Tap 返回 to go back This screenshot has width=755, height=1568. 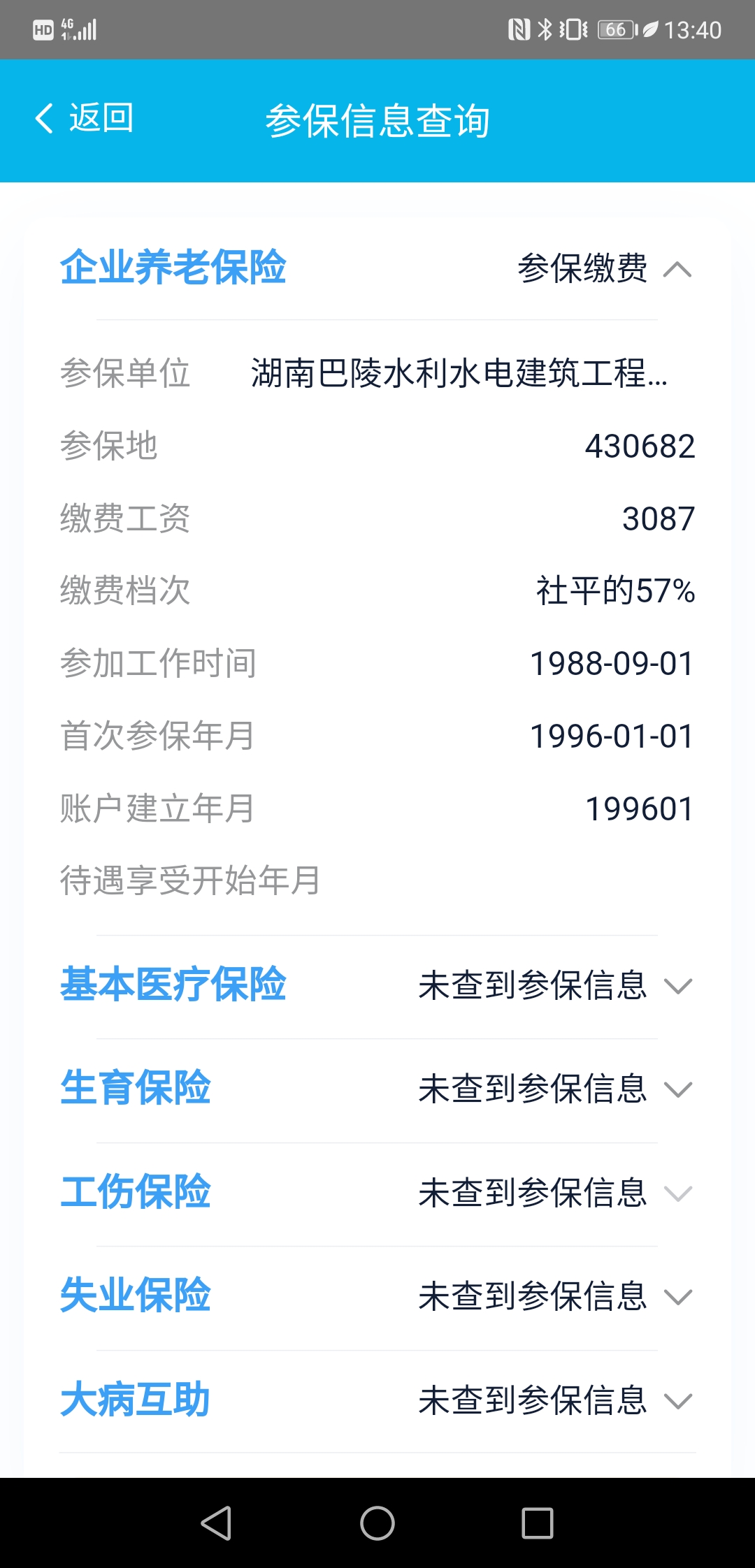[85, 118]
